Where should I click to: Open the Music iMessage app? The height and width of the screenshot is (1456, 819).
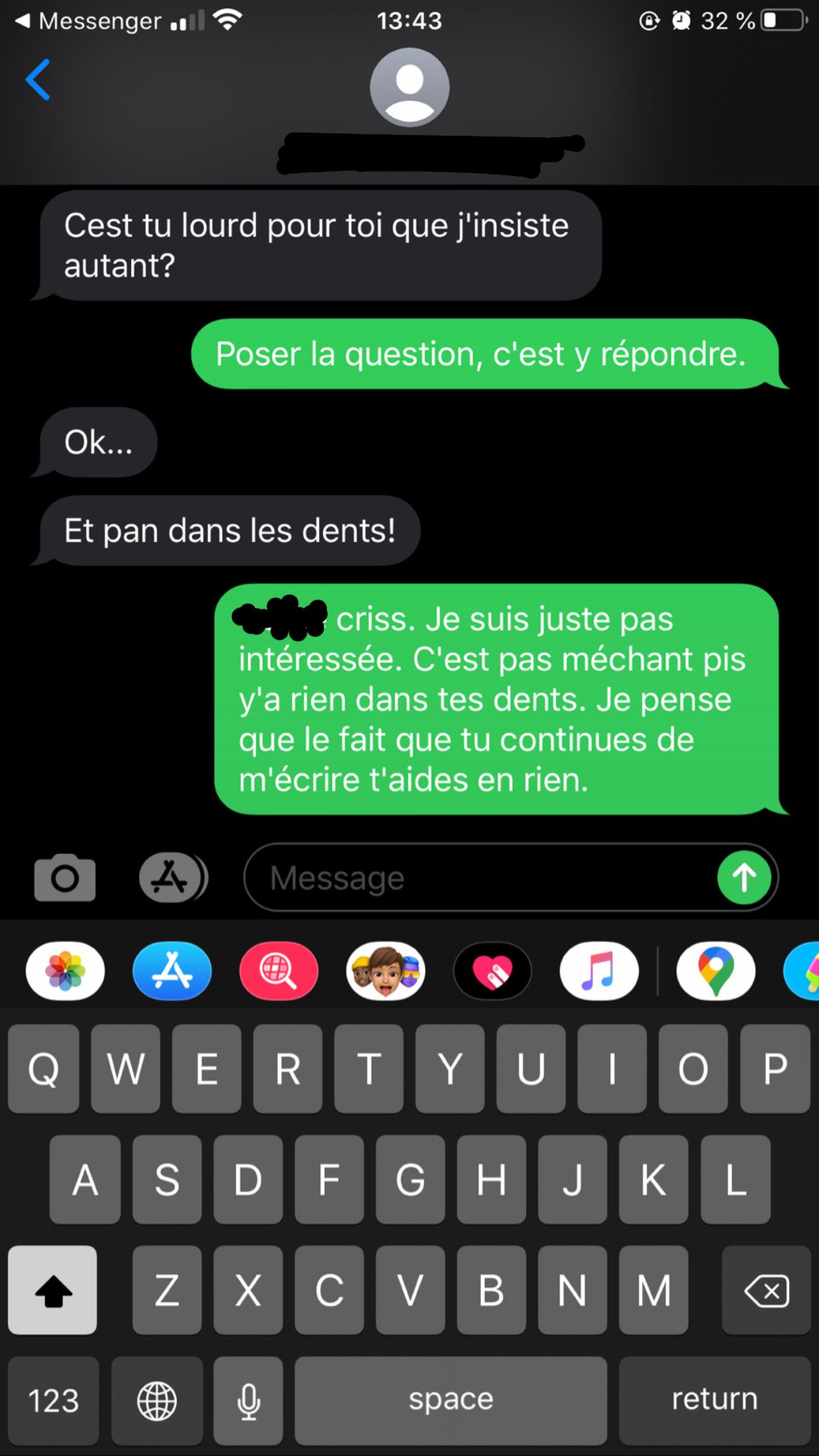click(599, 971)
